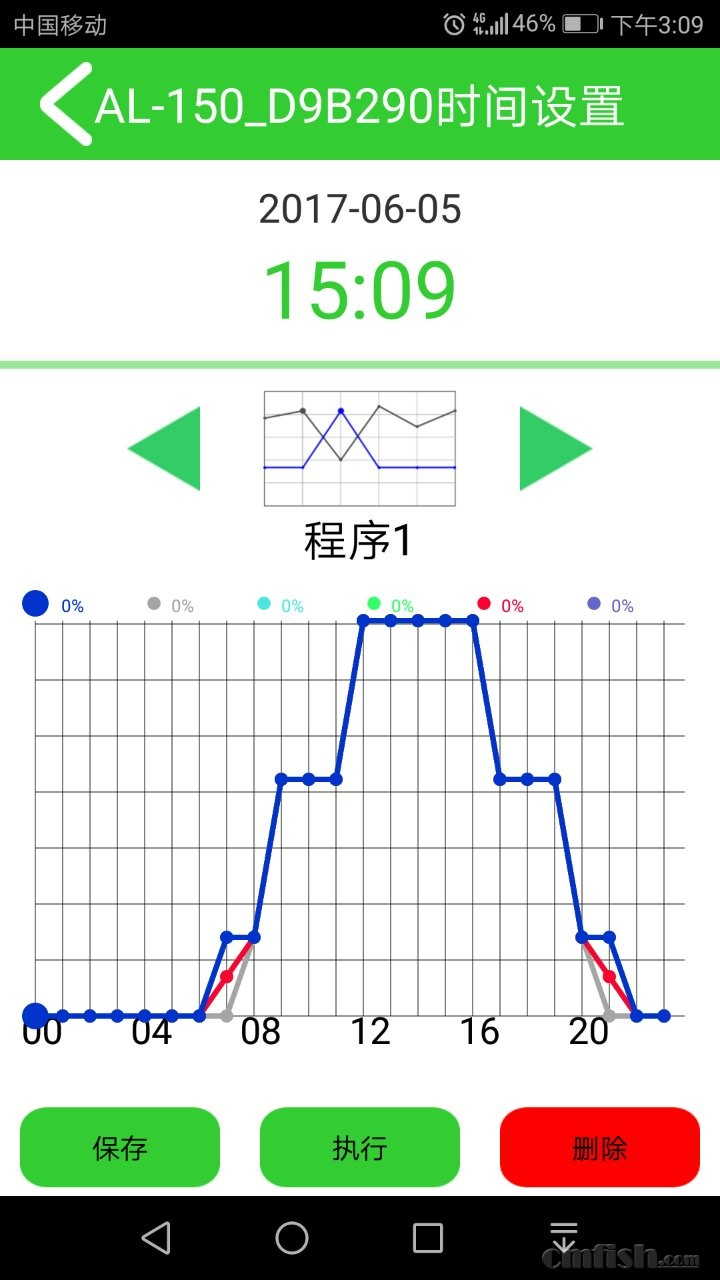Tap the system home button

click(292, 1238)
